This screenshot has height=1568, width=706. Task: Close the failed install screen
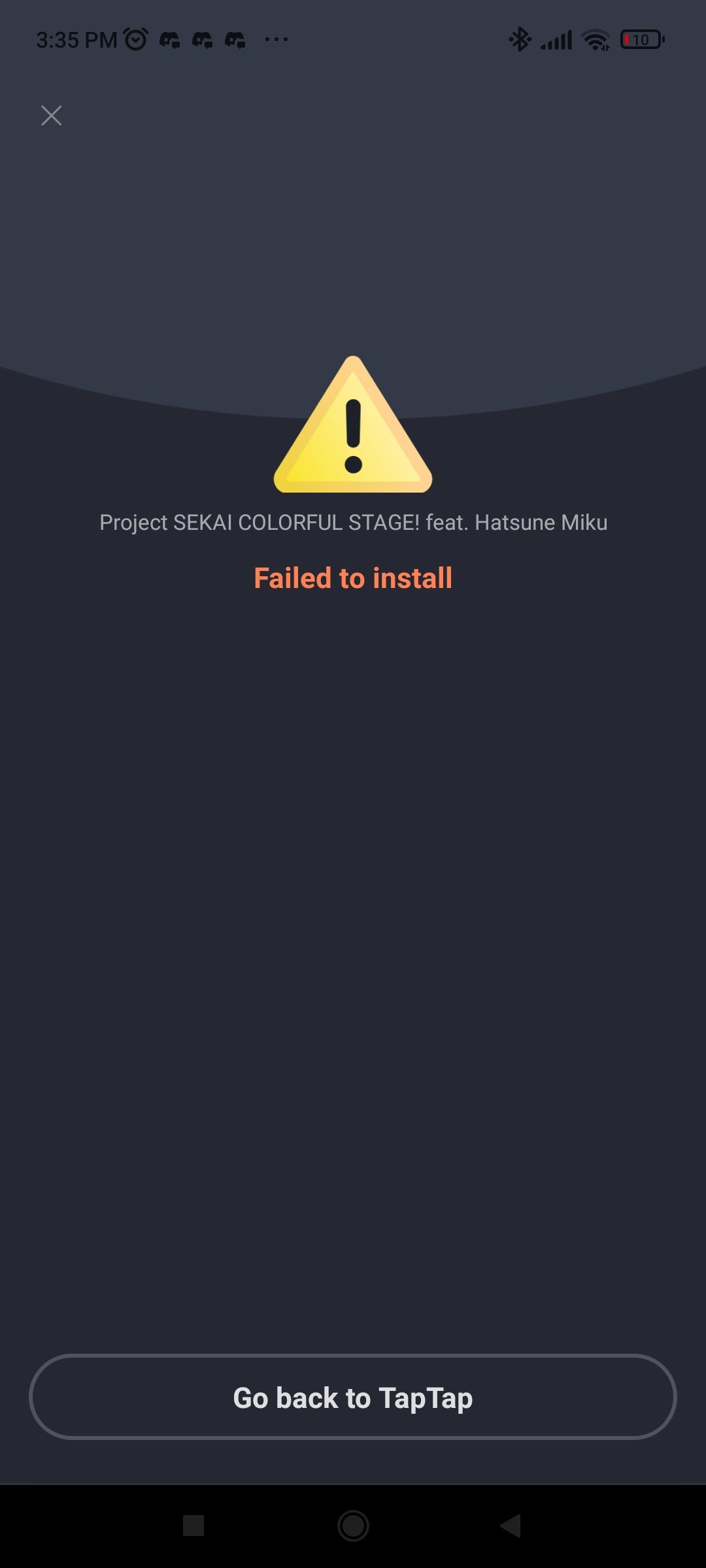point(51,116)
